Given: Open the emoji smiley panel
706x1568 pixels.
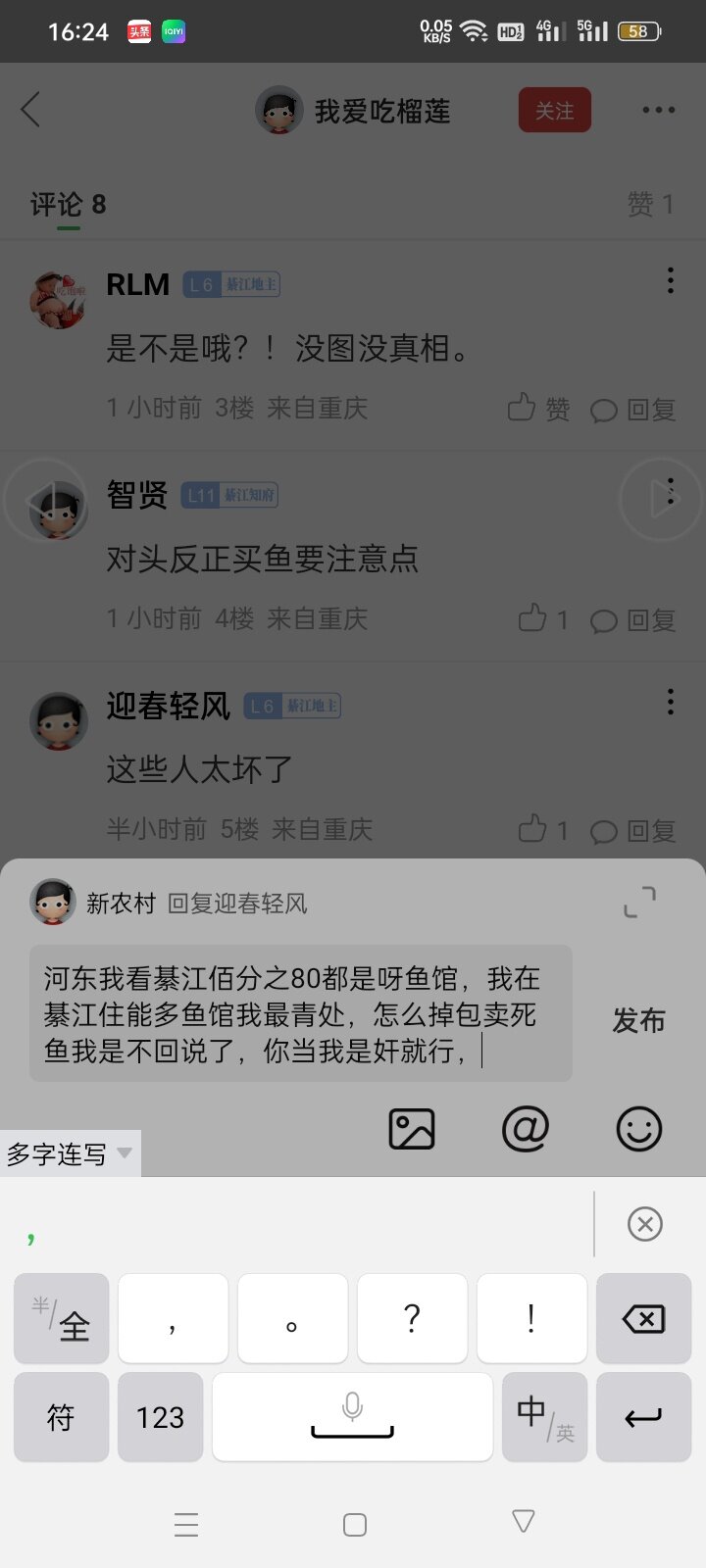Looking at the screenshot, I should pyautogui.click(x=639, y=1129).
